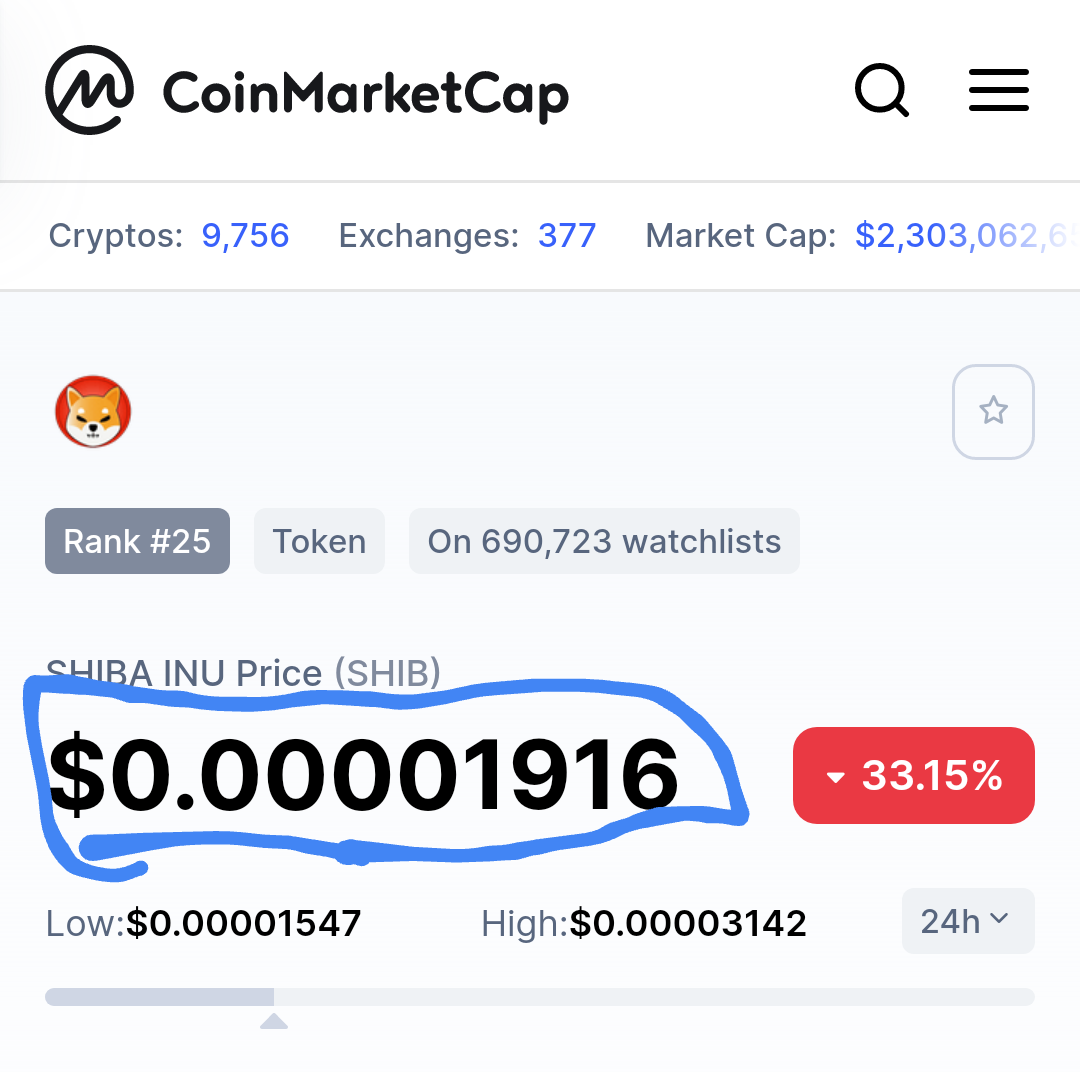Open the hamburger menu
The width and height of the screenshot is (1080, 1072).
click(x=998, y=91)
